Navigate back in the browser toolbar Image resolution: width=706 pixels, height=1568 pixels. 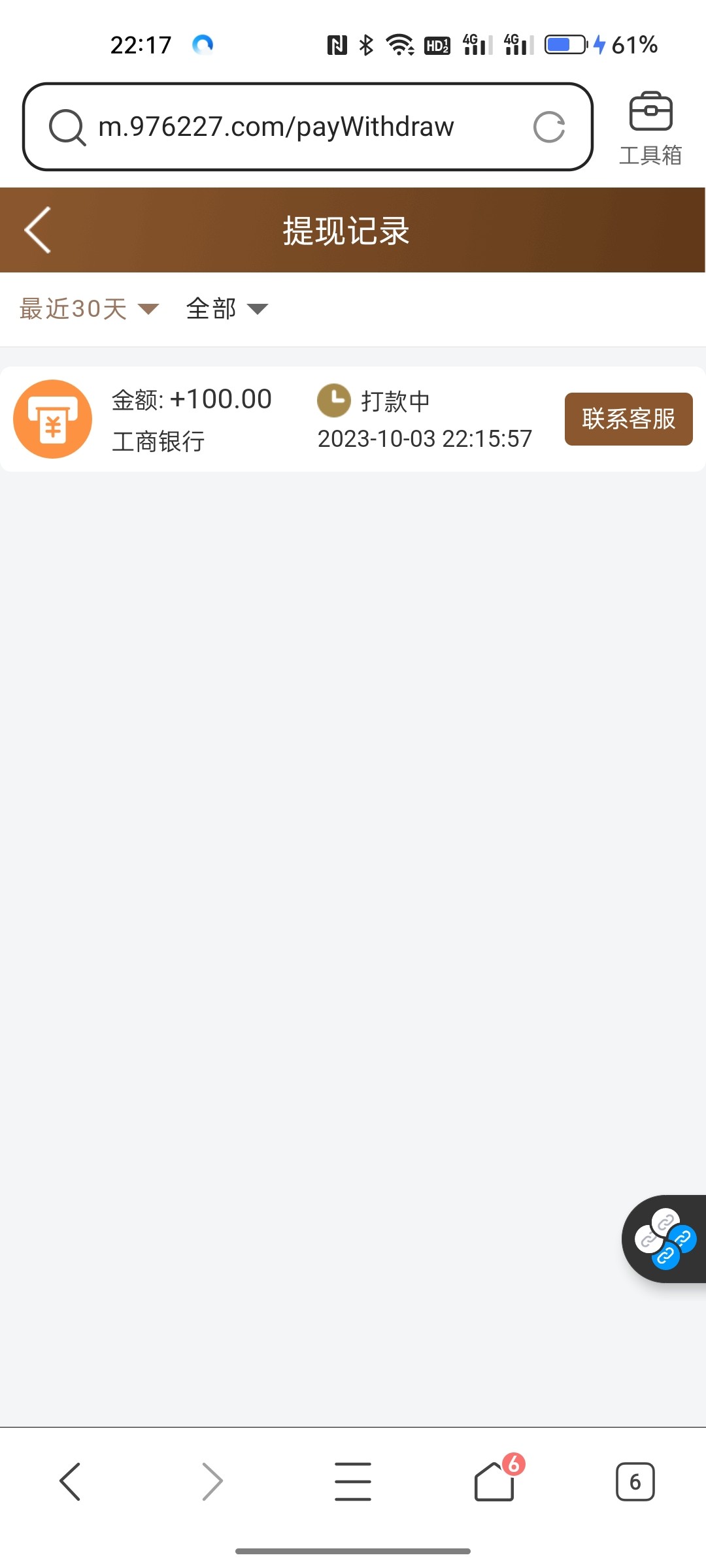70,1482
